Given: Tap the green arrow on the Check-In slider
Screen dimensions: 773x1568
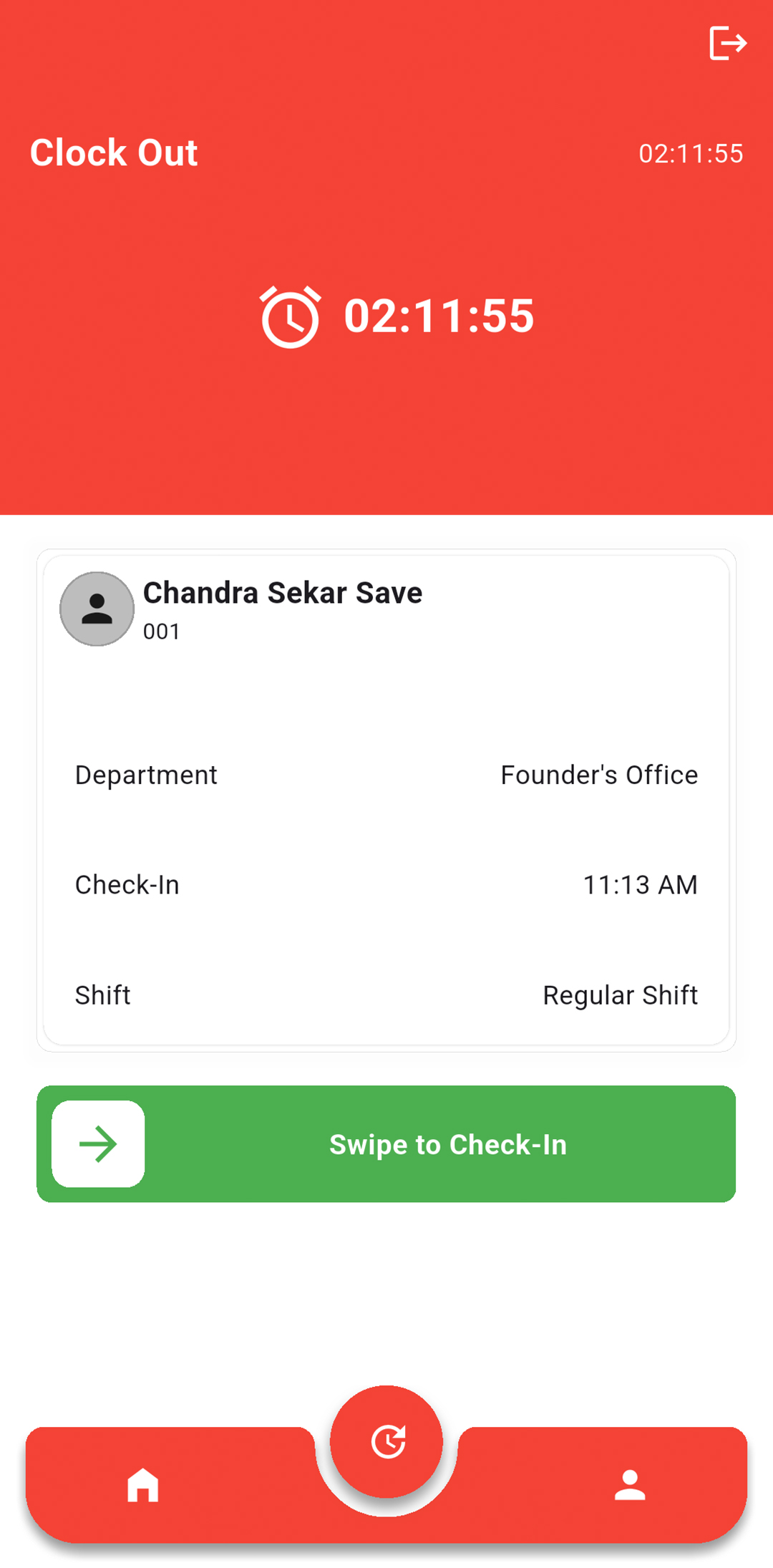Looking at the screenshot, I should tap(98, 1143).
